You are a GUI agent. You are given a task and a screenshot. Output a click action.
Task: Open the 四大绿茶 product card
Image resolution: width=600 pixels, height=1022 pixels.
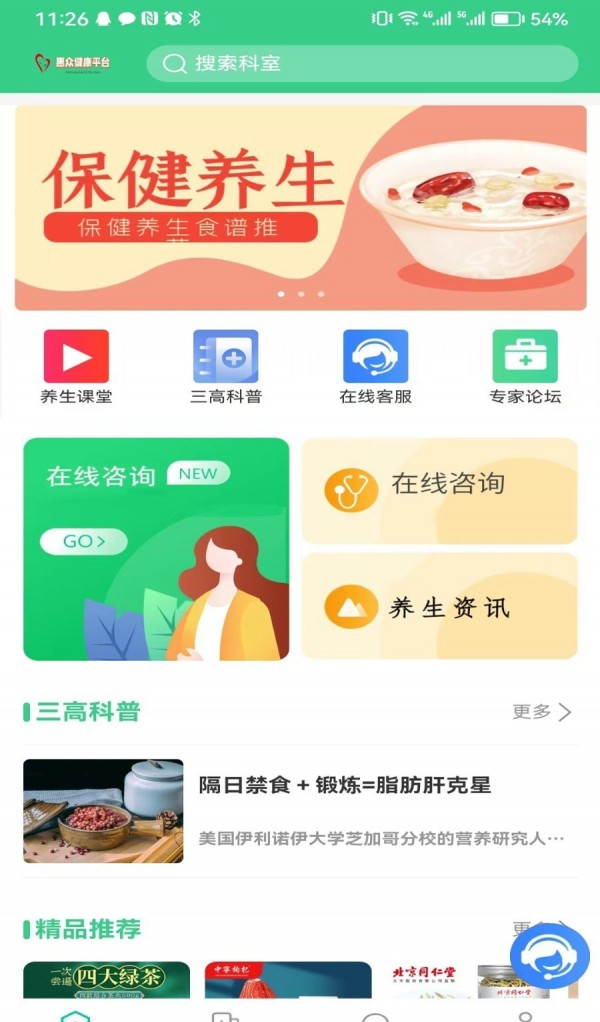tap(106, 980)
